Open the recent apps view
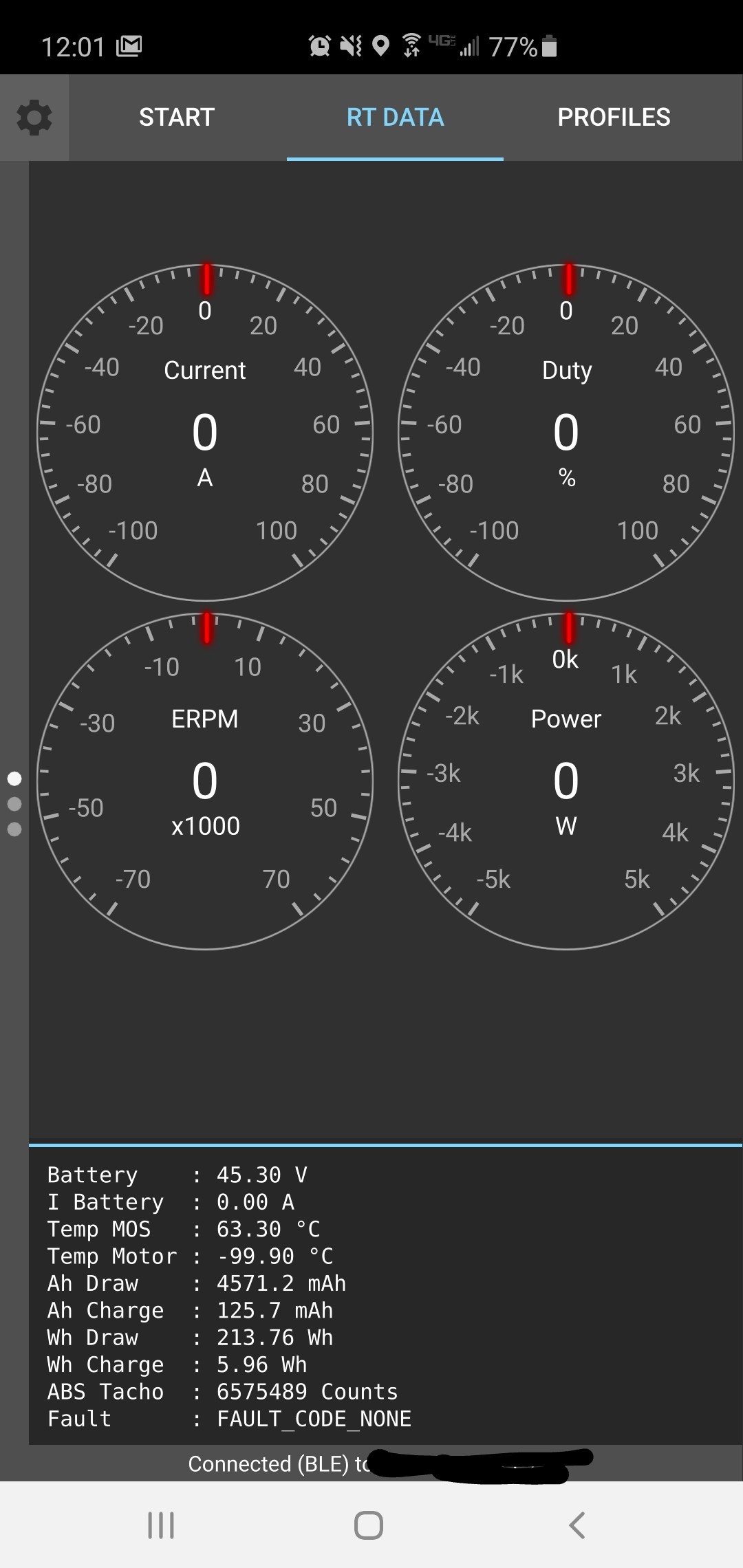 coord(161,1525)
